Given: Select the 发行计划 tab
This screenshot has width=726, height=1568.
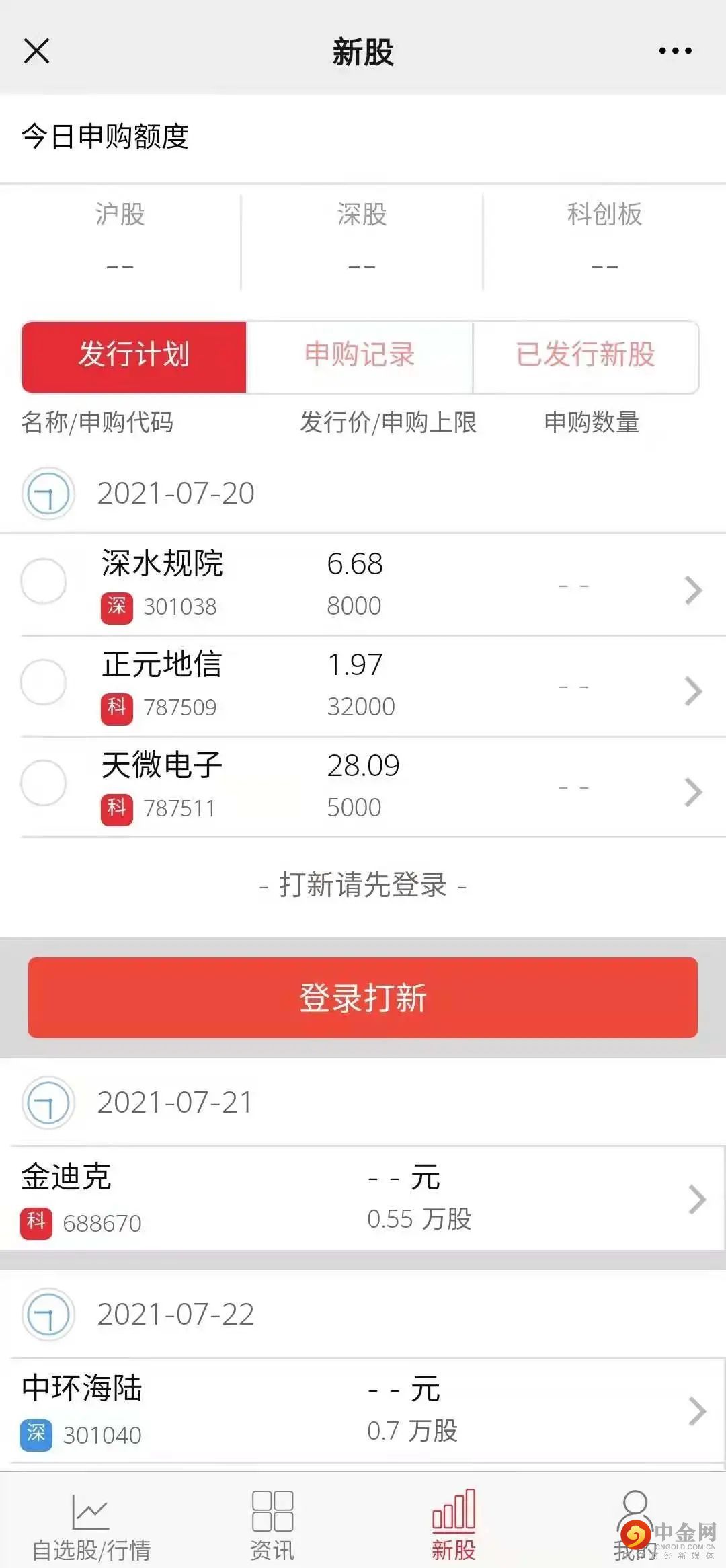Looking at the screenshot, I should click(134, 355).
